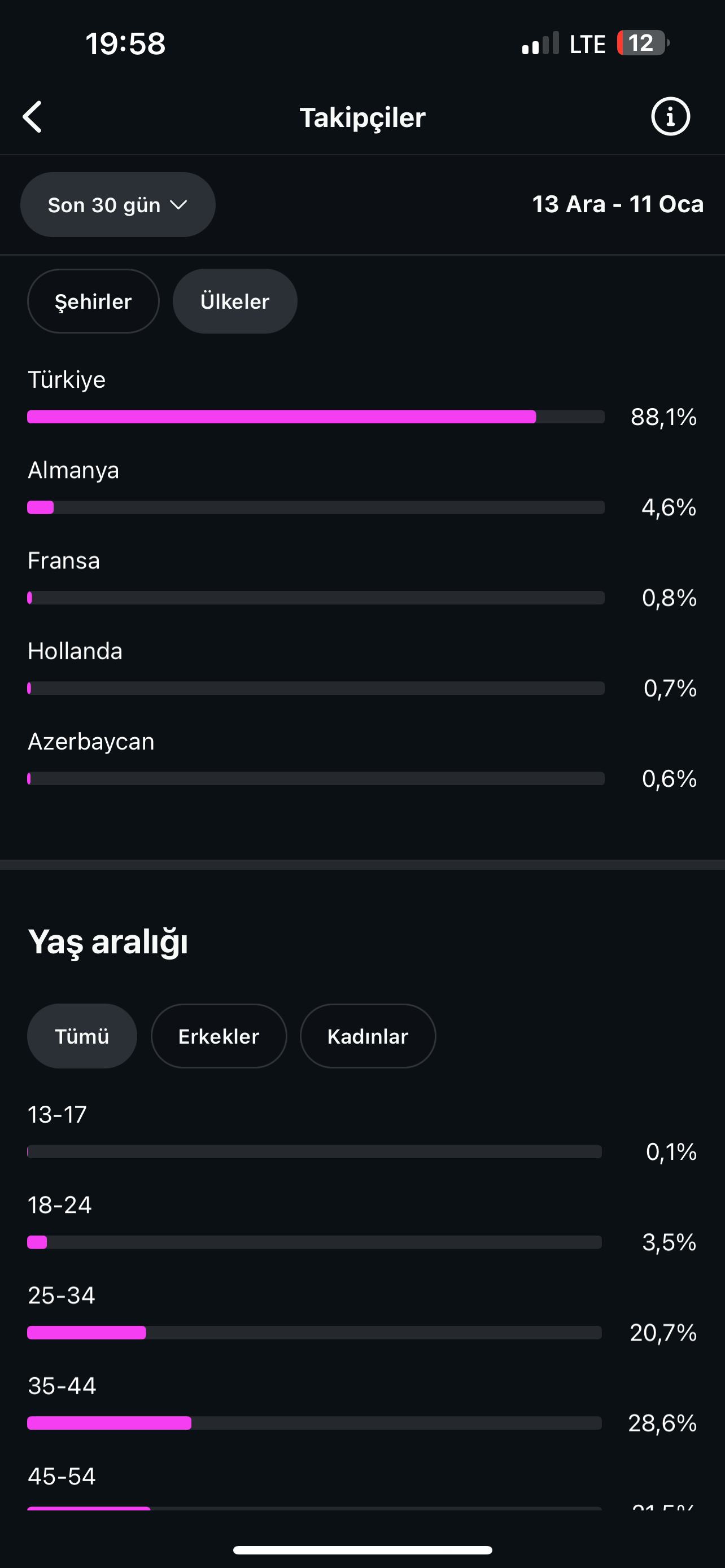Viewport: 725px width, 1568px height.
Task: Show age range for Kadınlar
Action: point(368,1036)
